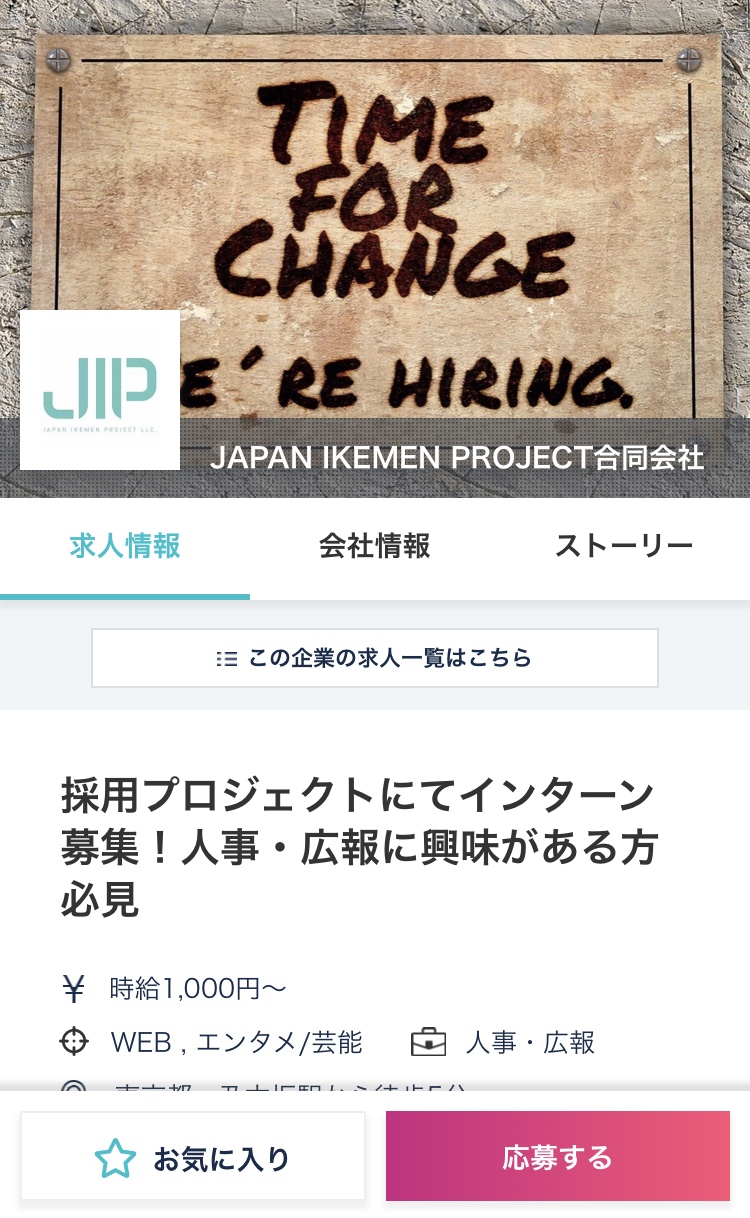
Task: Open the 会社情報 tab
Action: (x=375, y=547)
